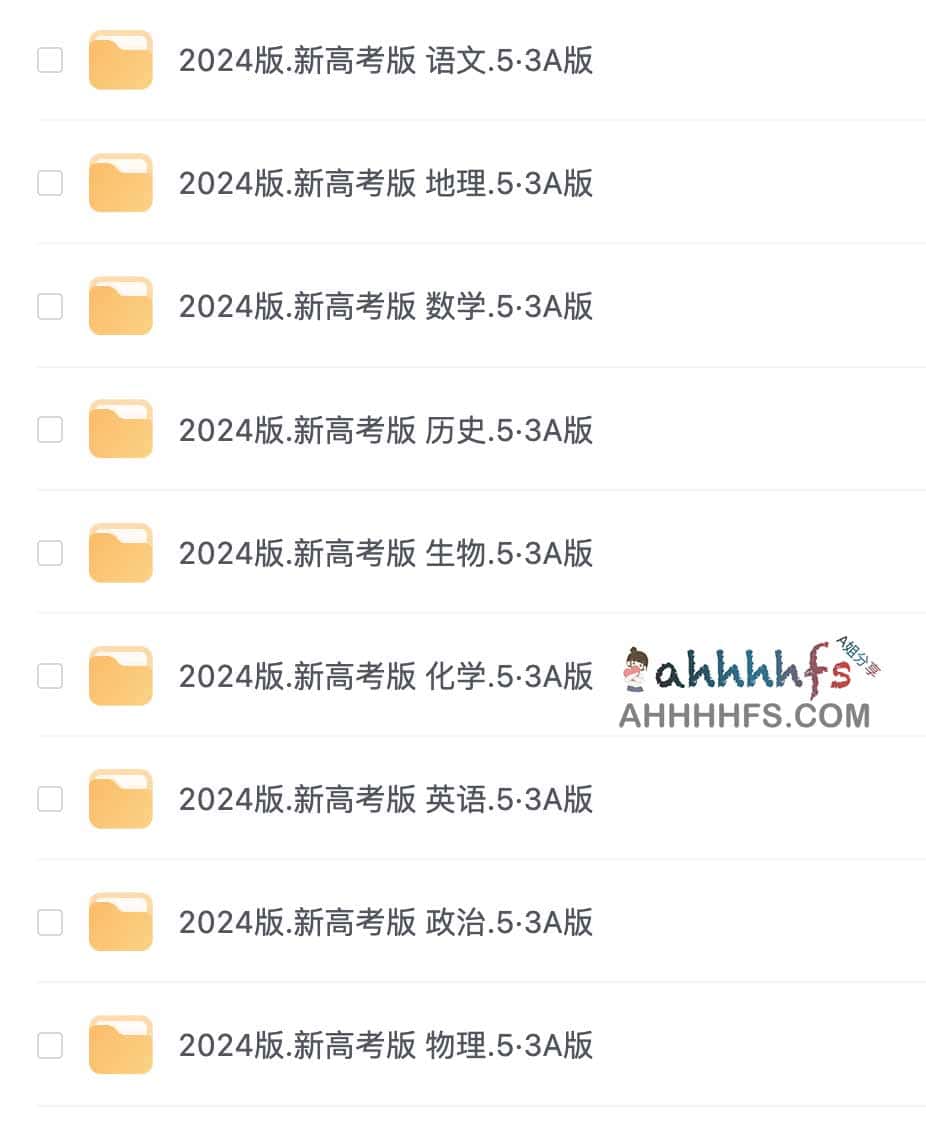
Task: Open the 英语 5·3A版 folder
Action: tap(385, 799)
